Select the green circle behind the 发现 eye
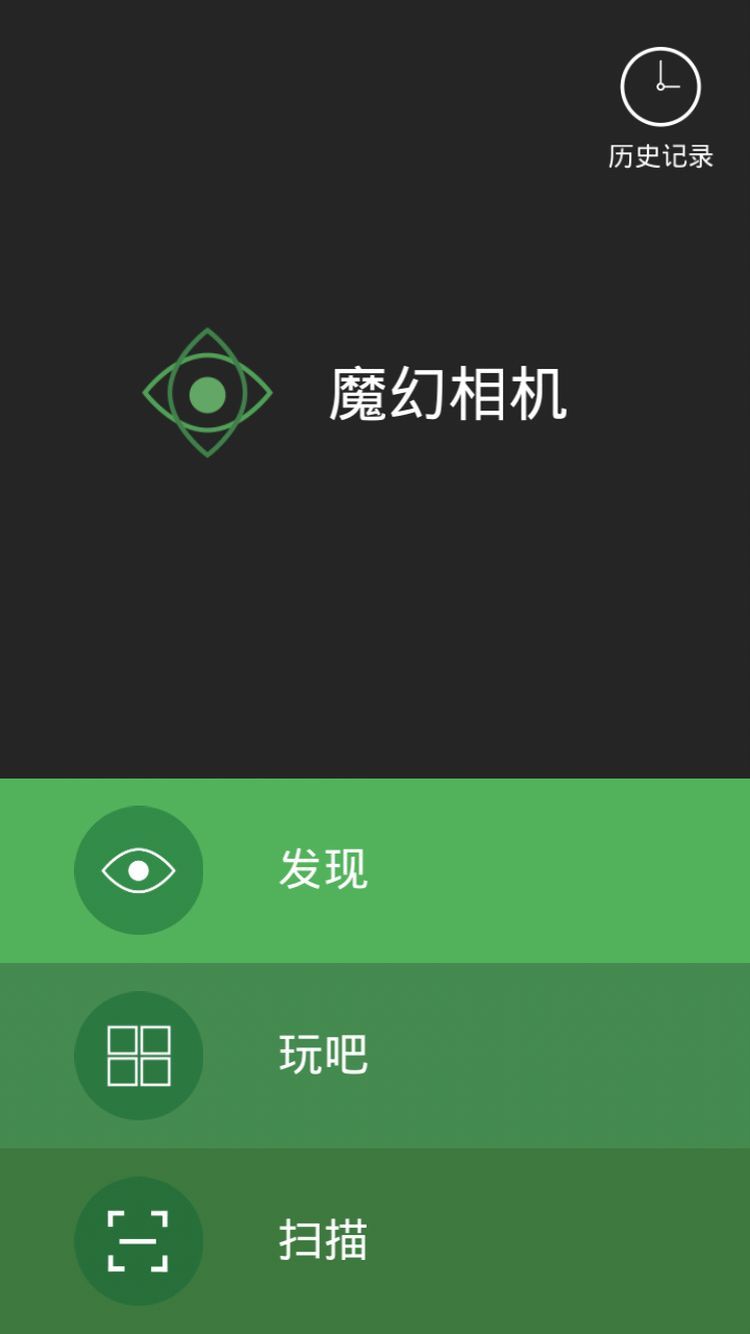 coord(138,870)
